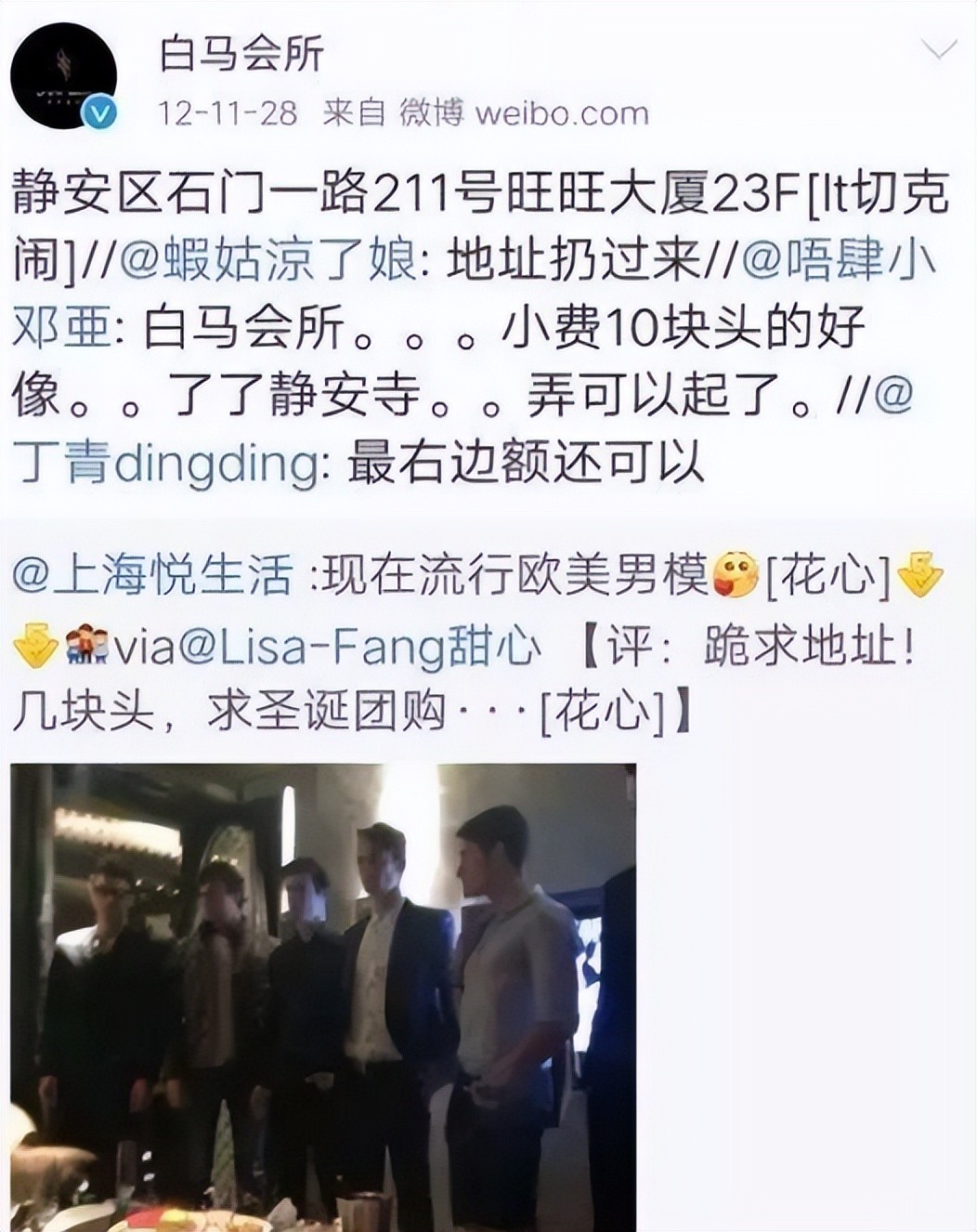
Task: Visit @丁青dingding profile link
Action: (x=167, y=464)
